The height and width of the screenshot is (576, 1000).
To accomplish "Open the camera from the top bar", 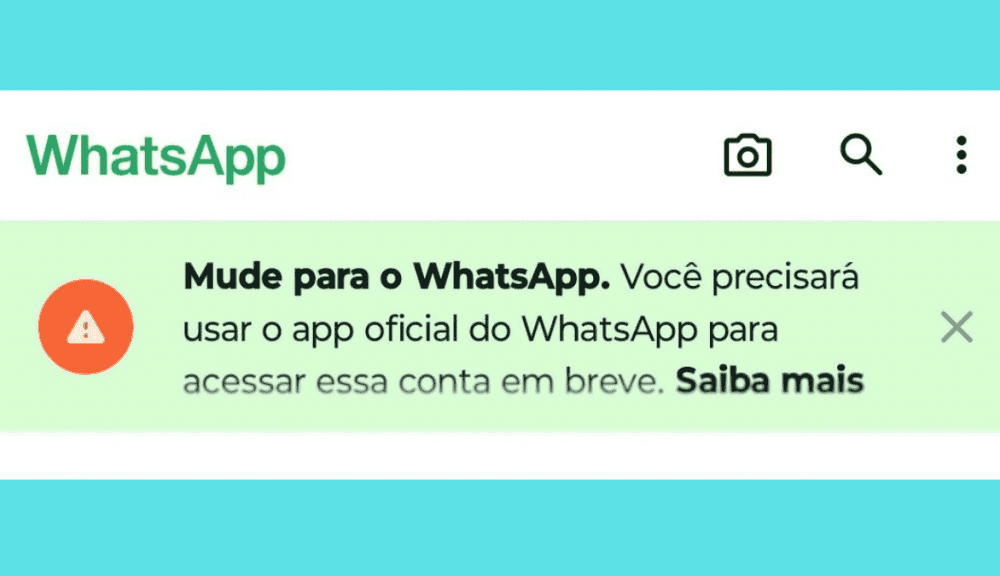I will click(x=747, y=156).
